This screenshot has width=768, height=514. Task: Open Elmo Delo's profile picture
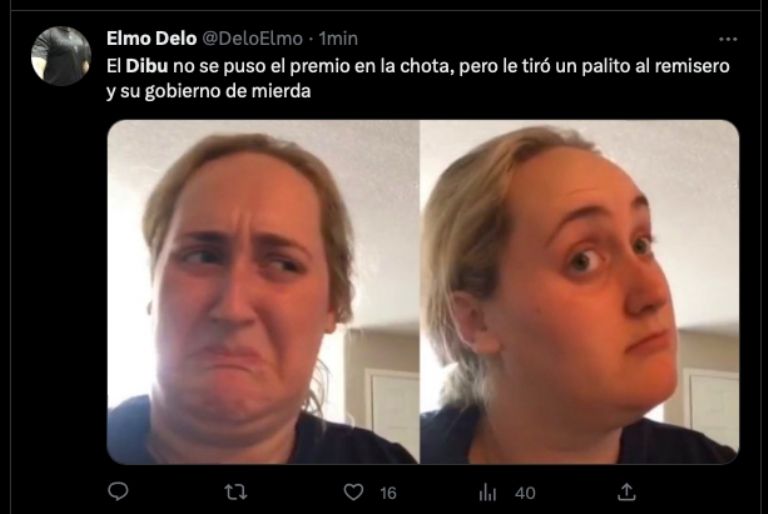61,55
